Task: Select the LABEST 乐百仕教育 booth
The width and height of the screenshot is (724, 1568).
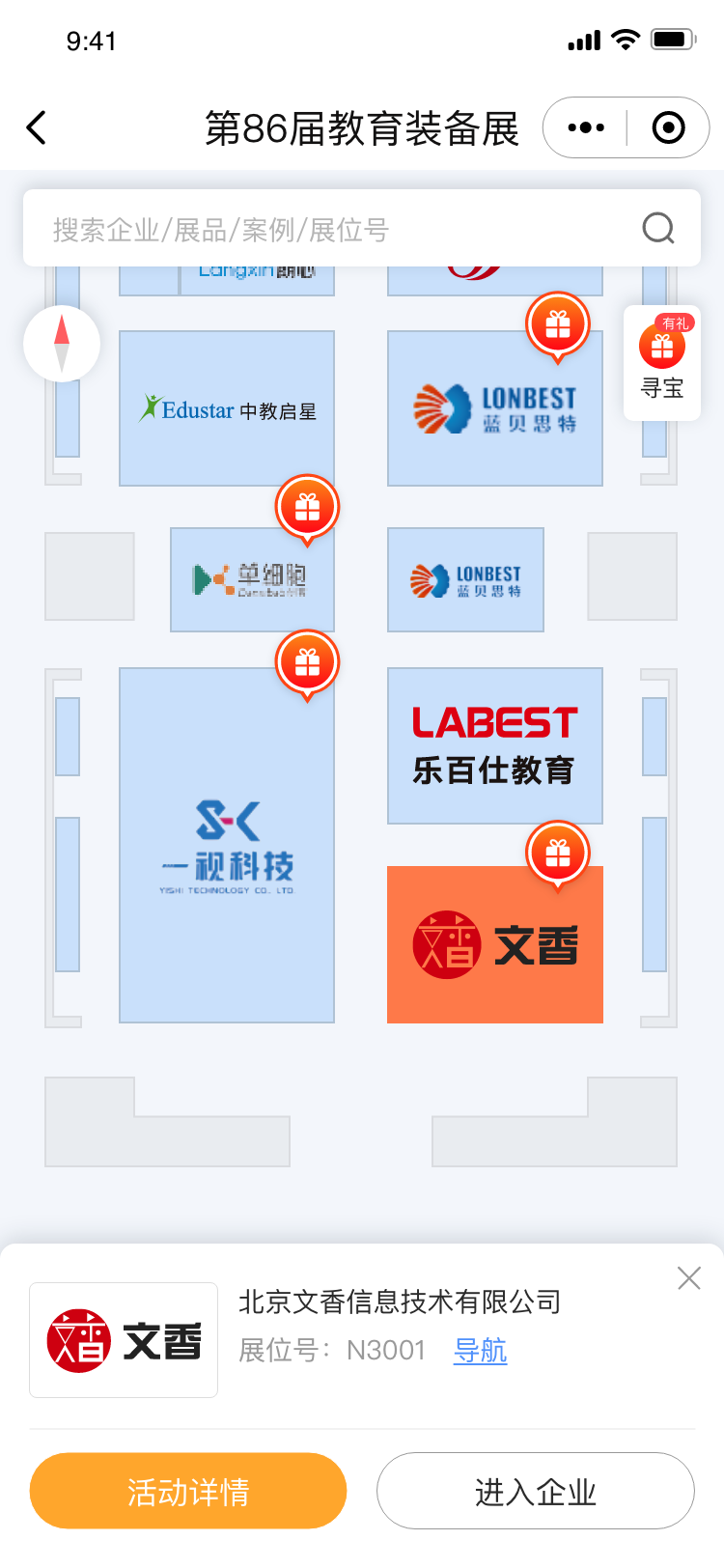Action: tap(494, 745)
